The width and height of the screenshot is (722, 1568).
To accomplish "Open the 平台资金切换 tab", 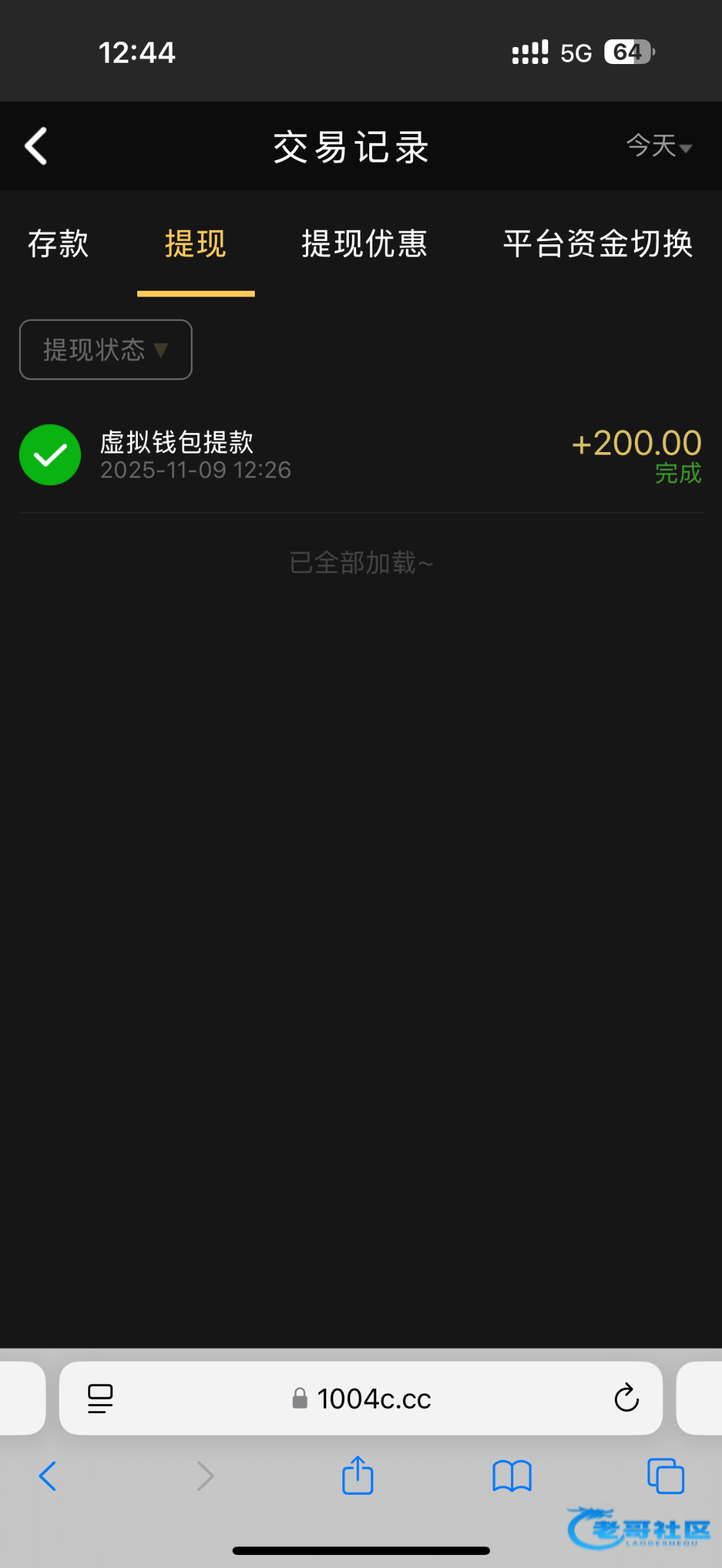I will coord(598,244).
